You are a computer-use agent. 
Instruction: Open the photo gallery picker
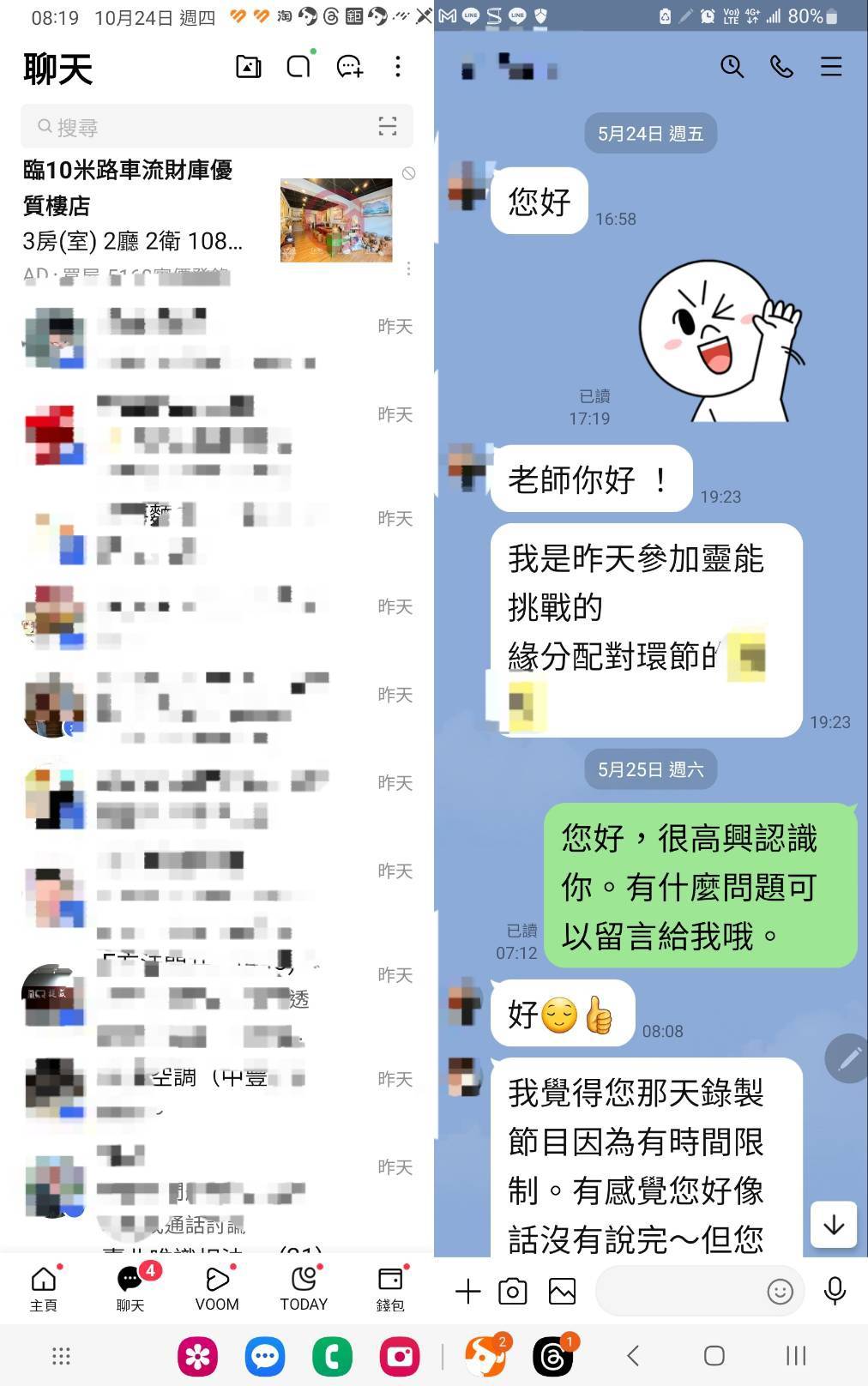point(563,1291)
